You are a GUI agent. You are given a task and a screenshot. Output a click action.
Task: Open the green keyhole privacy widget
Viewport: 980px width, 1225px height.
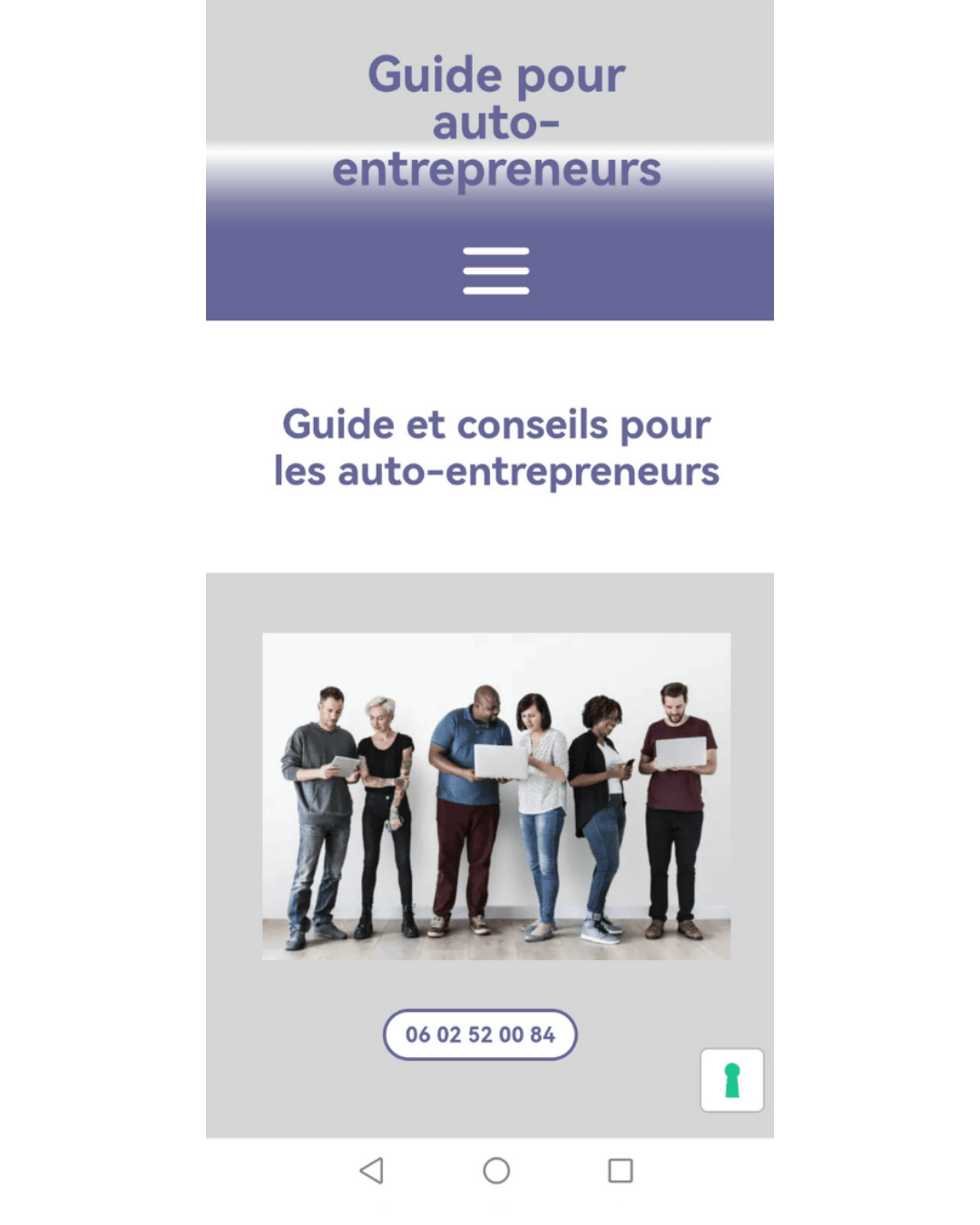[732, 1080]
